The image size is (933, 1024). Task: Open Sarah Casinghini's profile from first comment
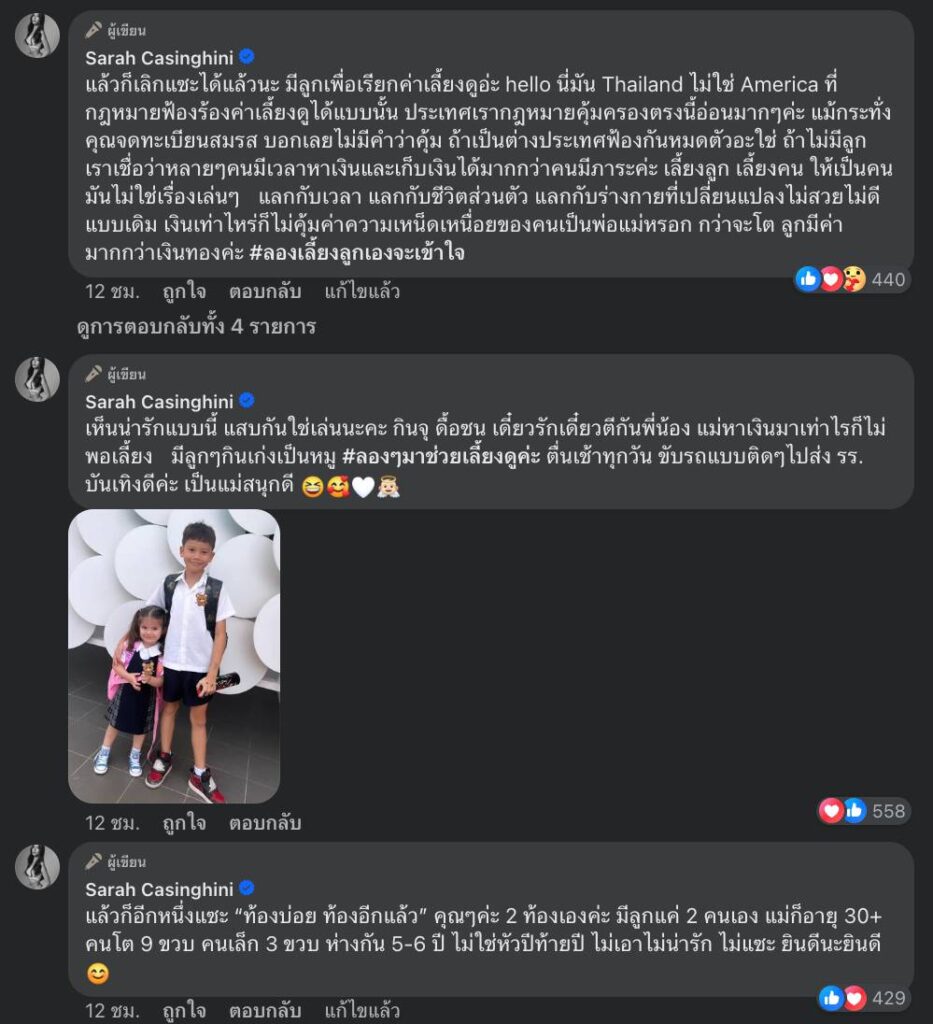(x=160, y=56)
